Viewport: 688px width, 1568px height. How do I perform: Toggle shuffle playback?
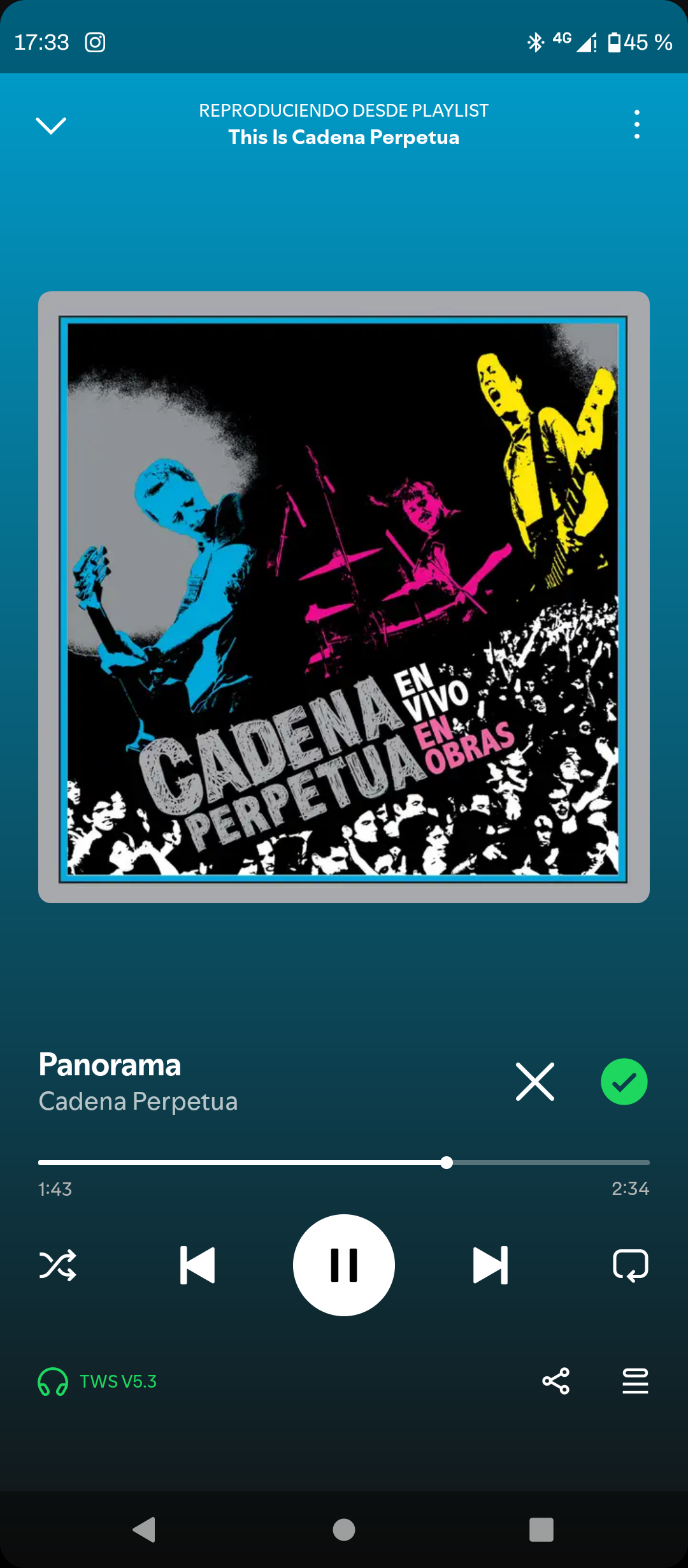58,1265
